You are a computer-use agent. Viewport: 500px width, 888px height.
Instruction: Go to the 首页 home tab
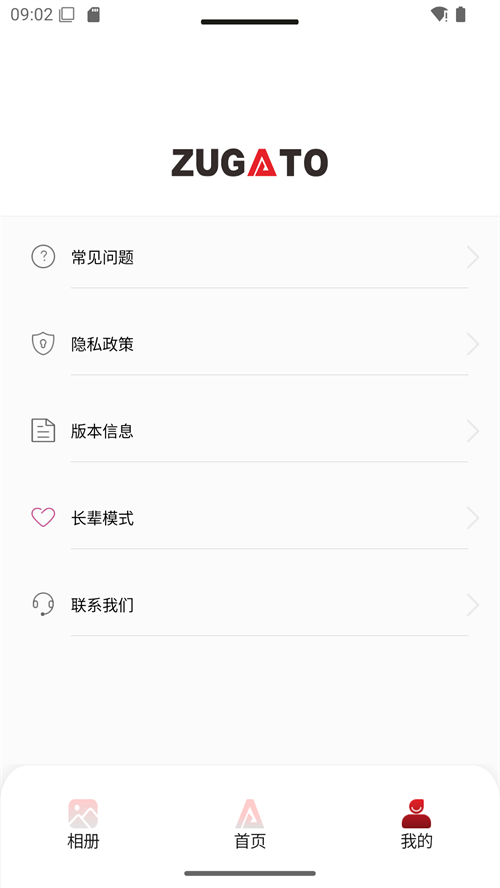point(250,824)
